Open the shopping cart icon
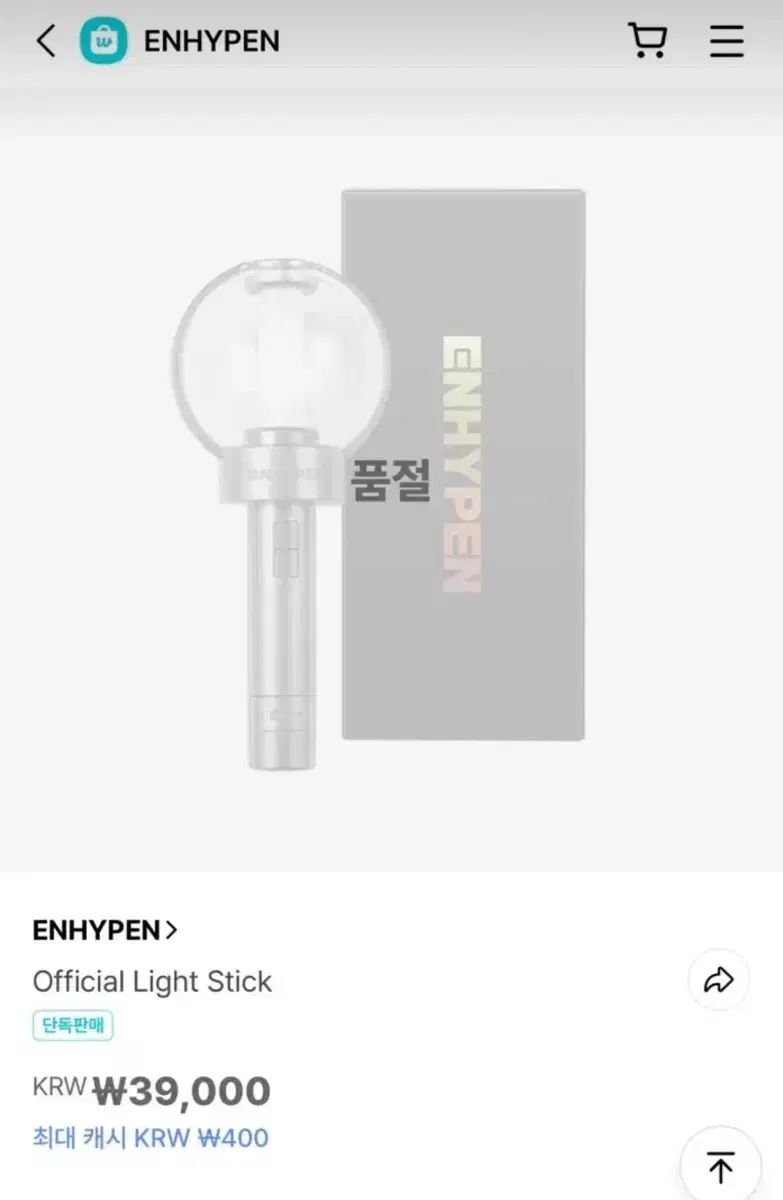783x1200 pixels. [649, 41]
